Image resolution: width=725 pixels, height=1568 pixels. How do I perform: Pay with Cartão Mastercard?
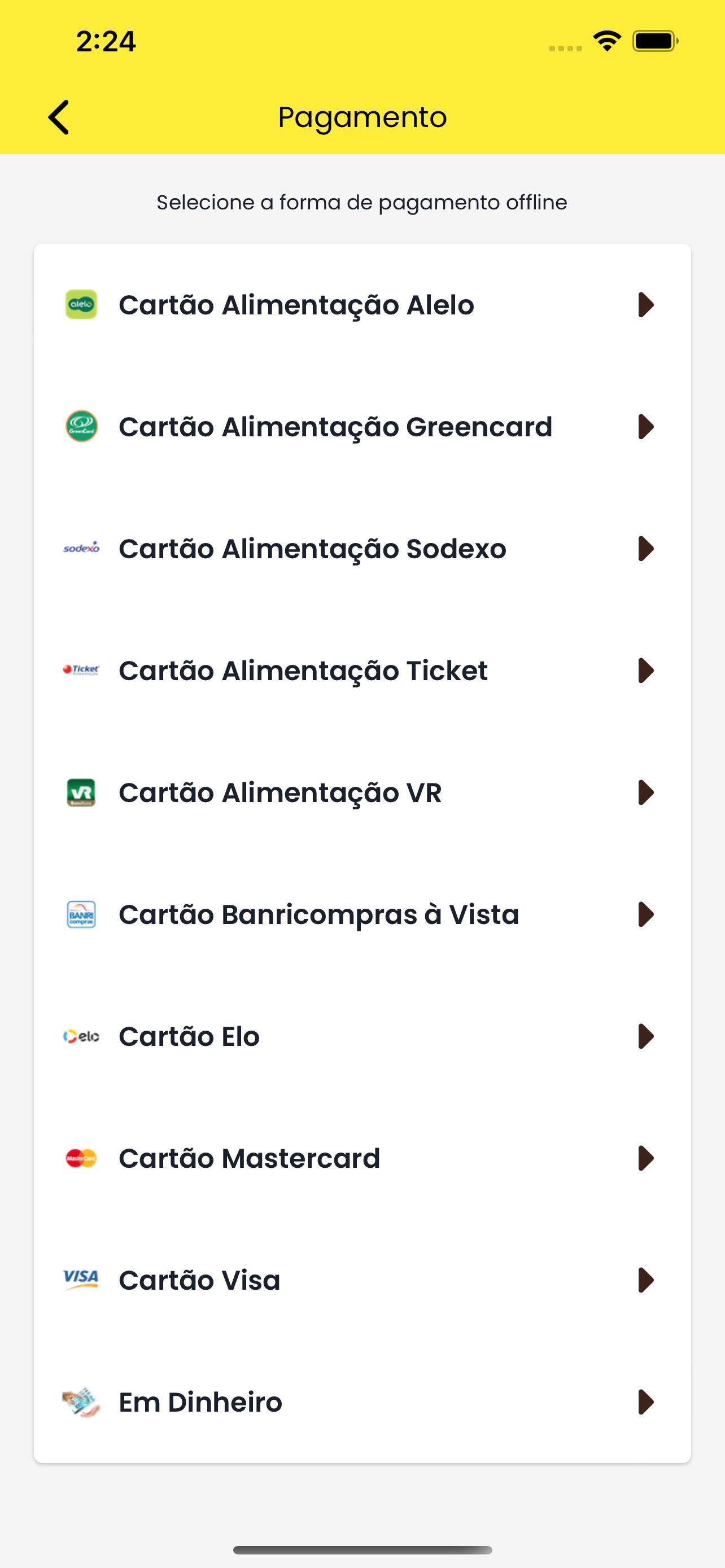[x=362, y=1158]
